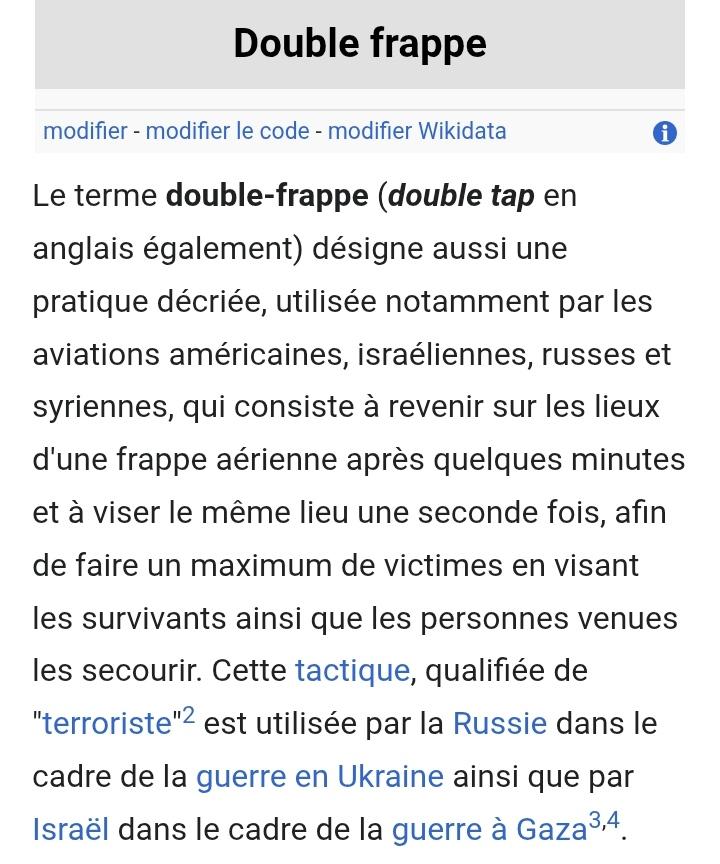Open the 'modifier Wikidata' link

click(x=417, y=131)
